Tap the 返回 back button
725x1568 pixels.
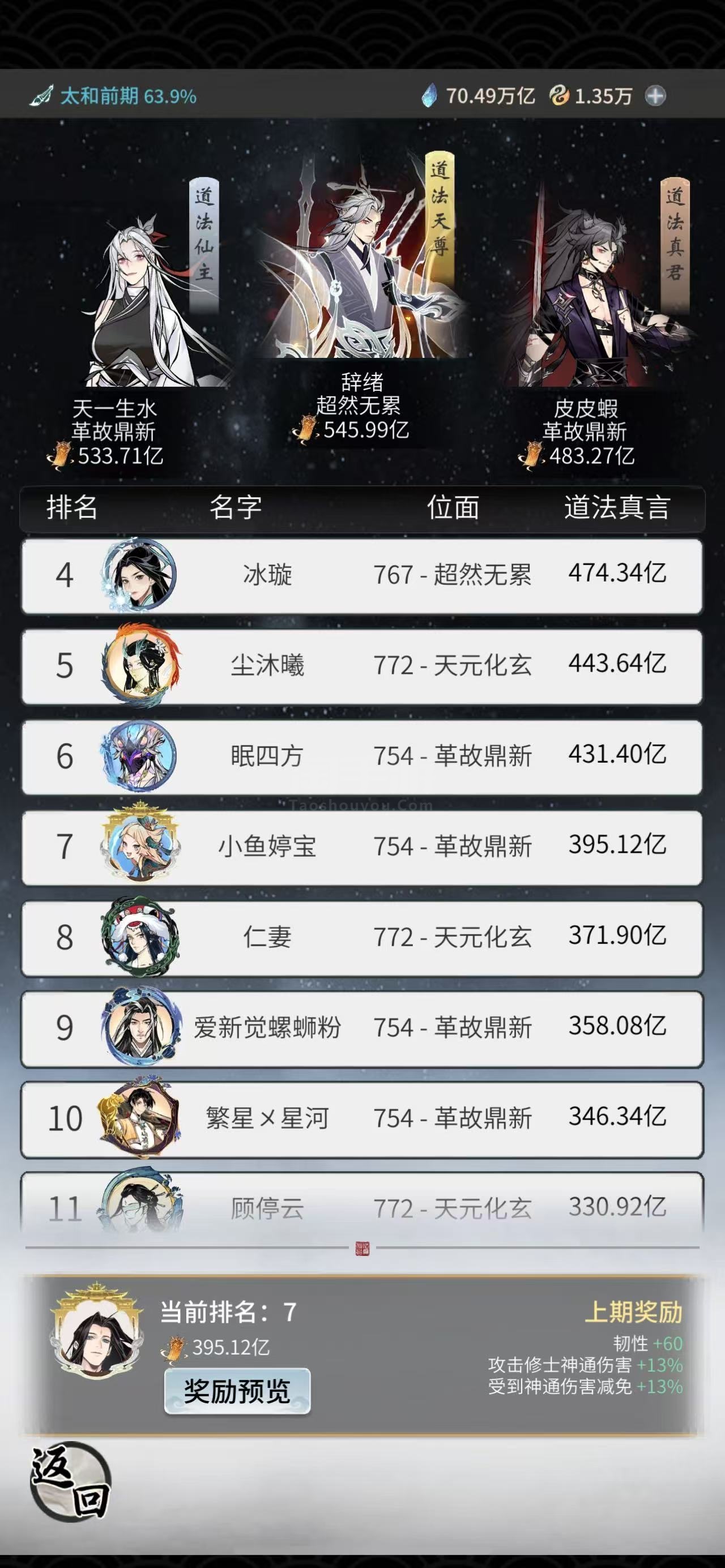(x=70, y=1481)
